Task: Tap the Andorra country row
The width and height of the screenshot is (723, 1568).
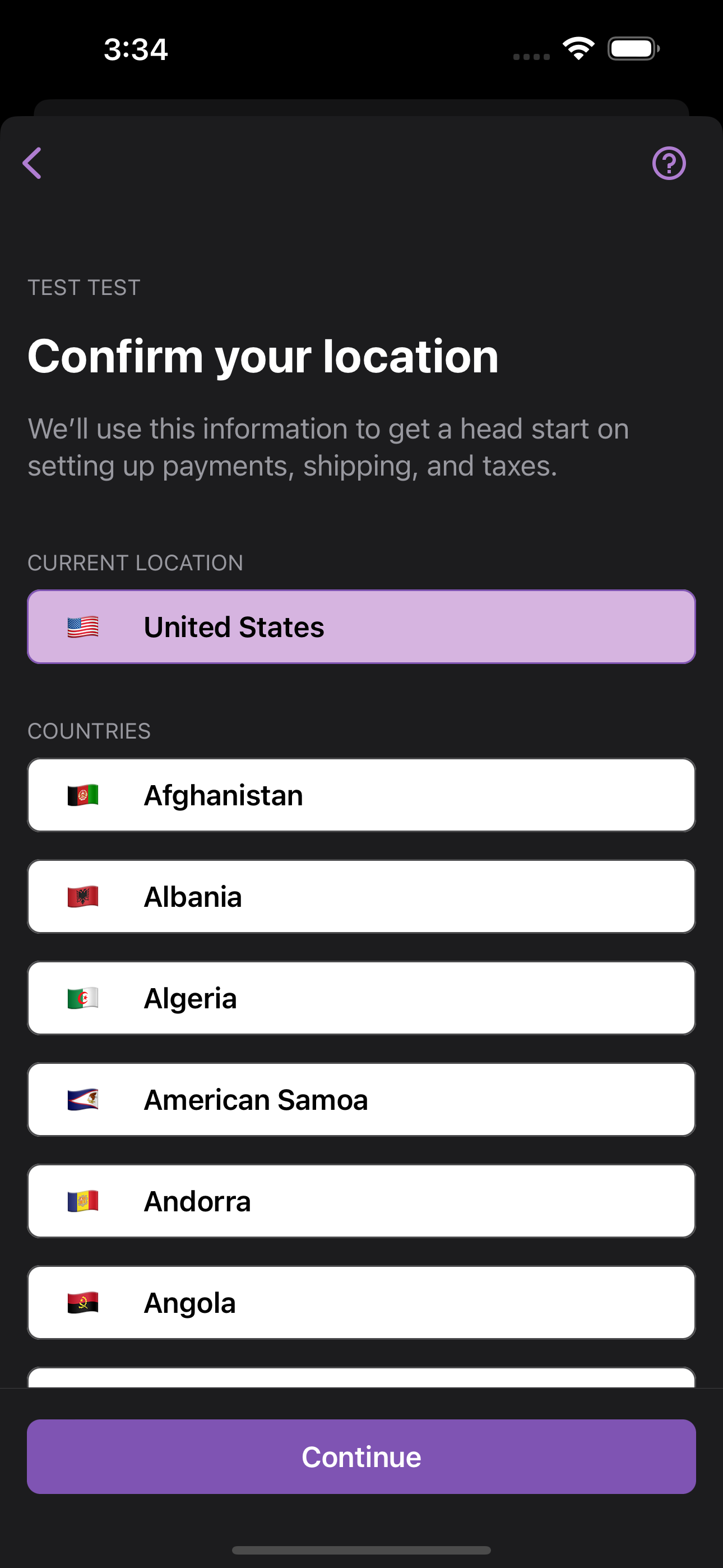Action: click(x=361, y=1201)
